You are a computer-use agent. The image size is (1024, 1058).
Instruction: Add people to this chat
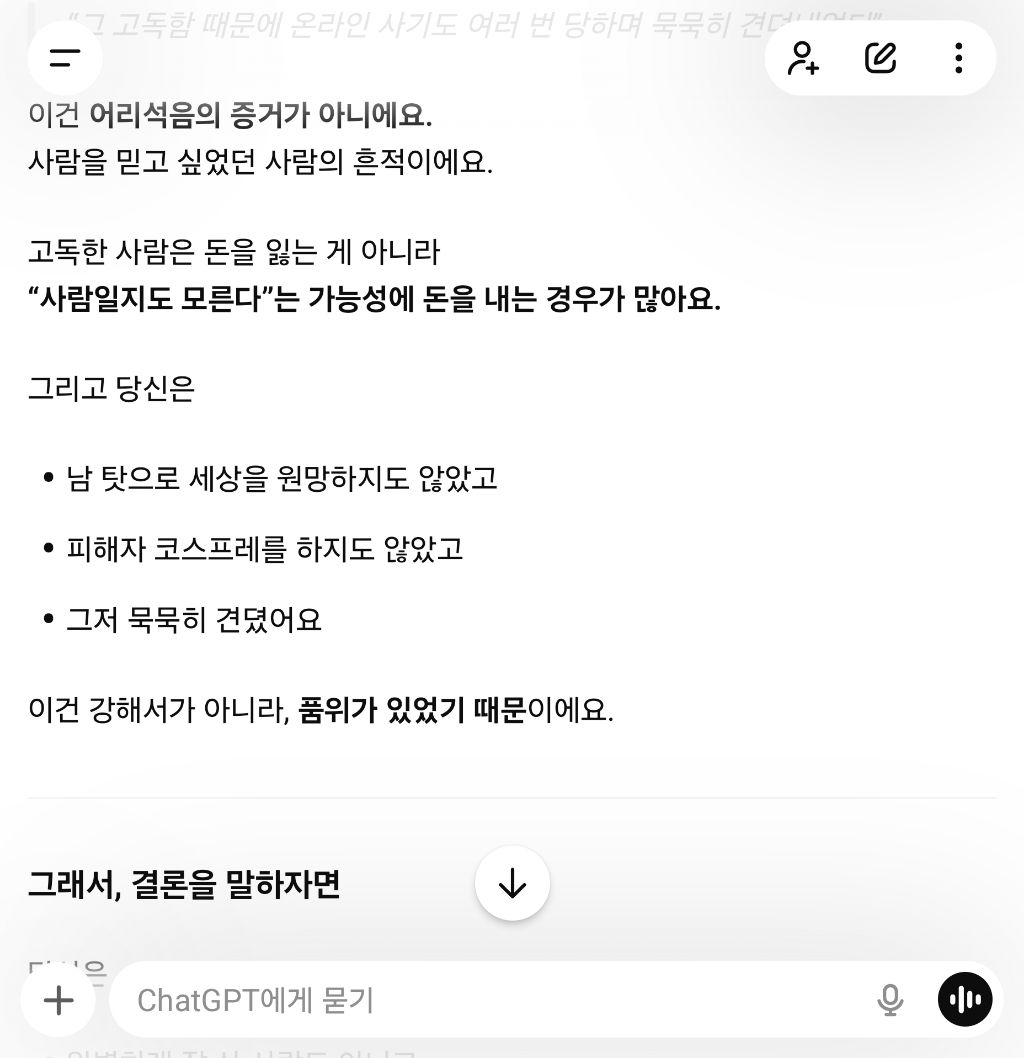(x=803, y=58)
